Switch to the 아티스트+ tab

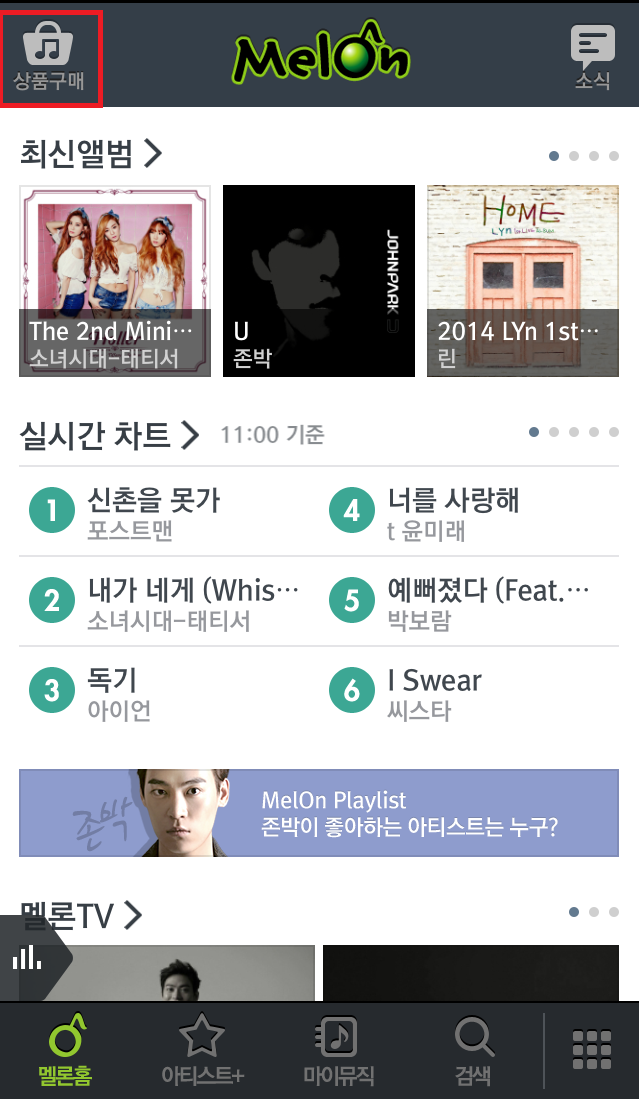coord(202,1050)
